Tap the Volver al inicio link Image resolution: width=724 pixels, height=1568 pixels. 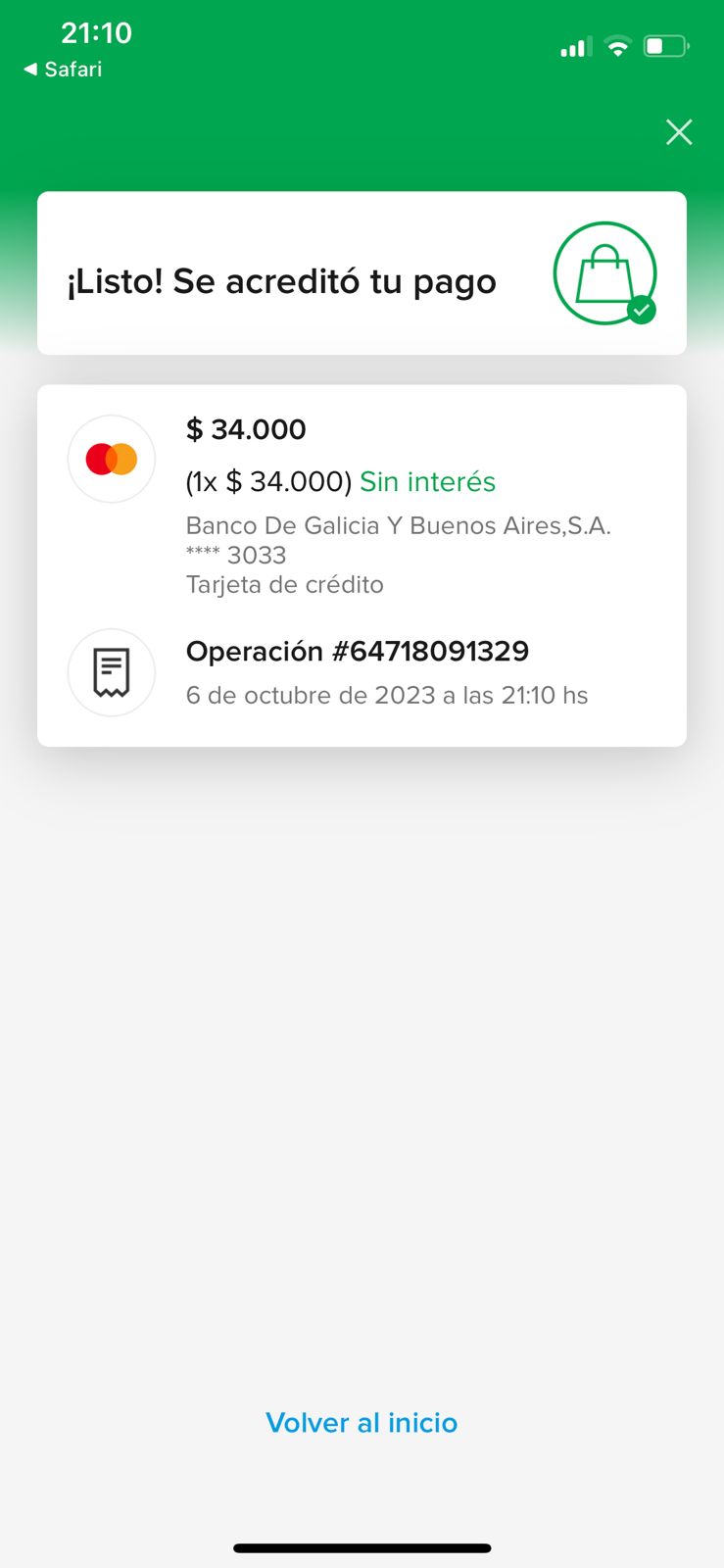(362, 1423)
